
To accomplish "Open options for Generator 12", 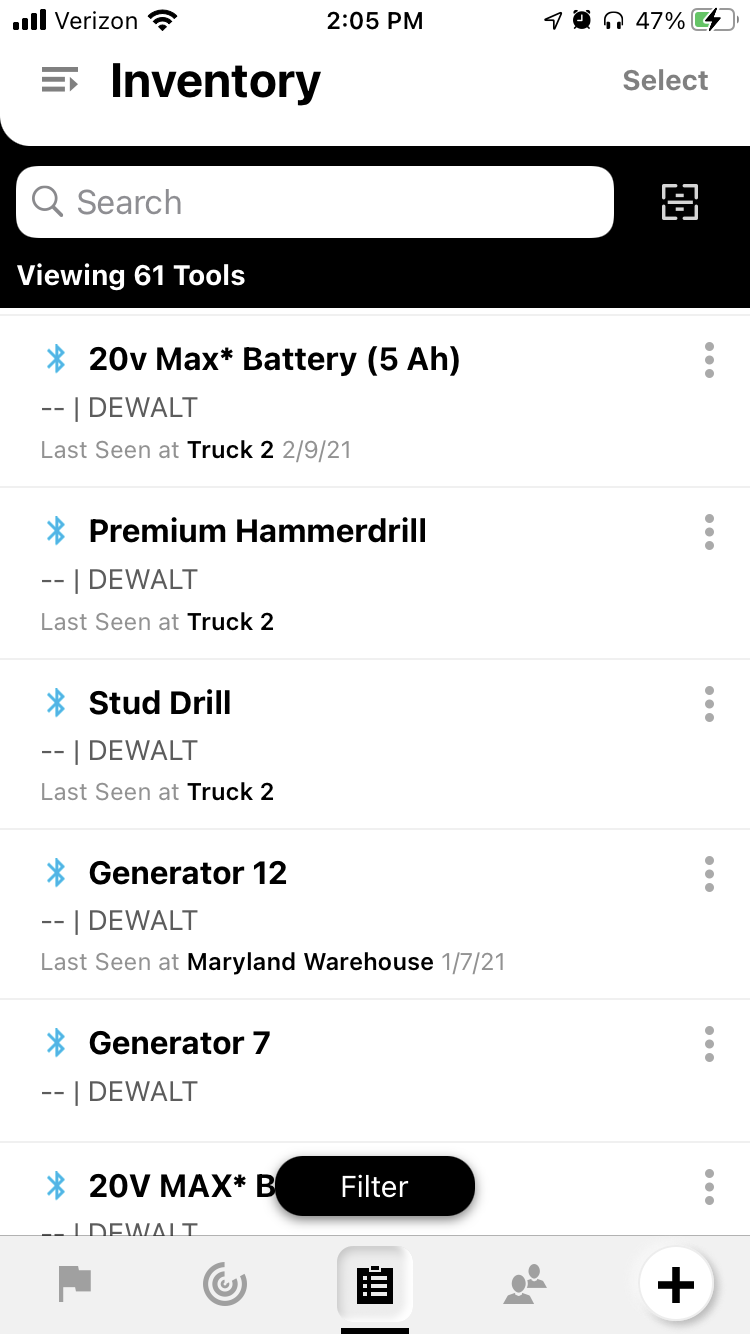I will [709, 874].
